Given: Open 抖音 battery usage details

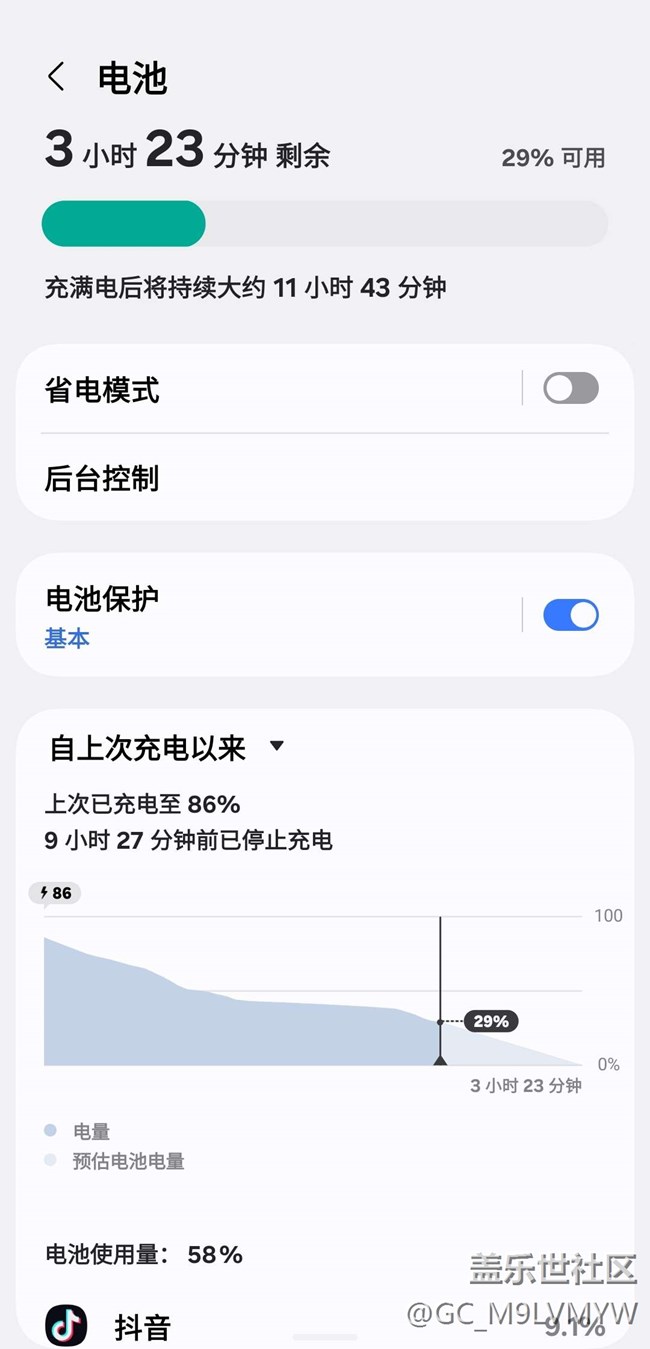Looking at the screenshot, I should pos(325,1326).
